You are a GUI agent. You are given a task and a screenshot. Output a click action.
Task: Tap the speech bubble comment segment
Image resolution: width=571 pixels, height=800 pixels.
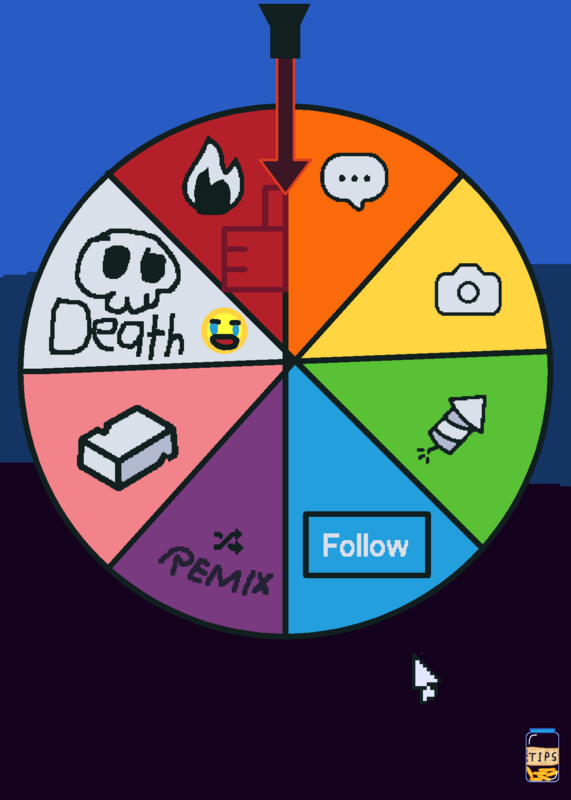click(x=354, y=181)
